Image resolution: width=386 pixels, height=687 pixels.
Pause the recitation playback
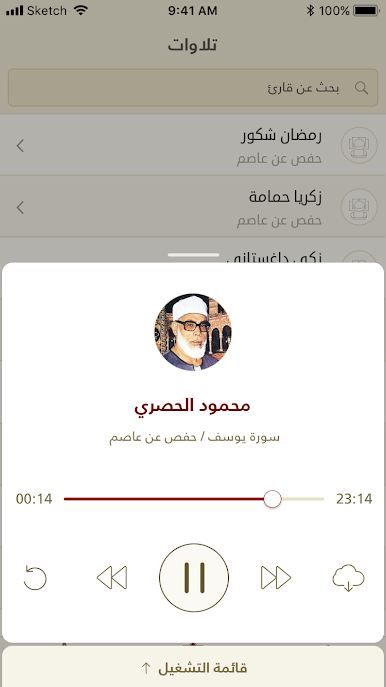[x=194, y=577]
